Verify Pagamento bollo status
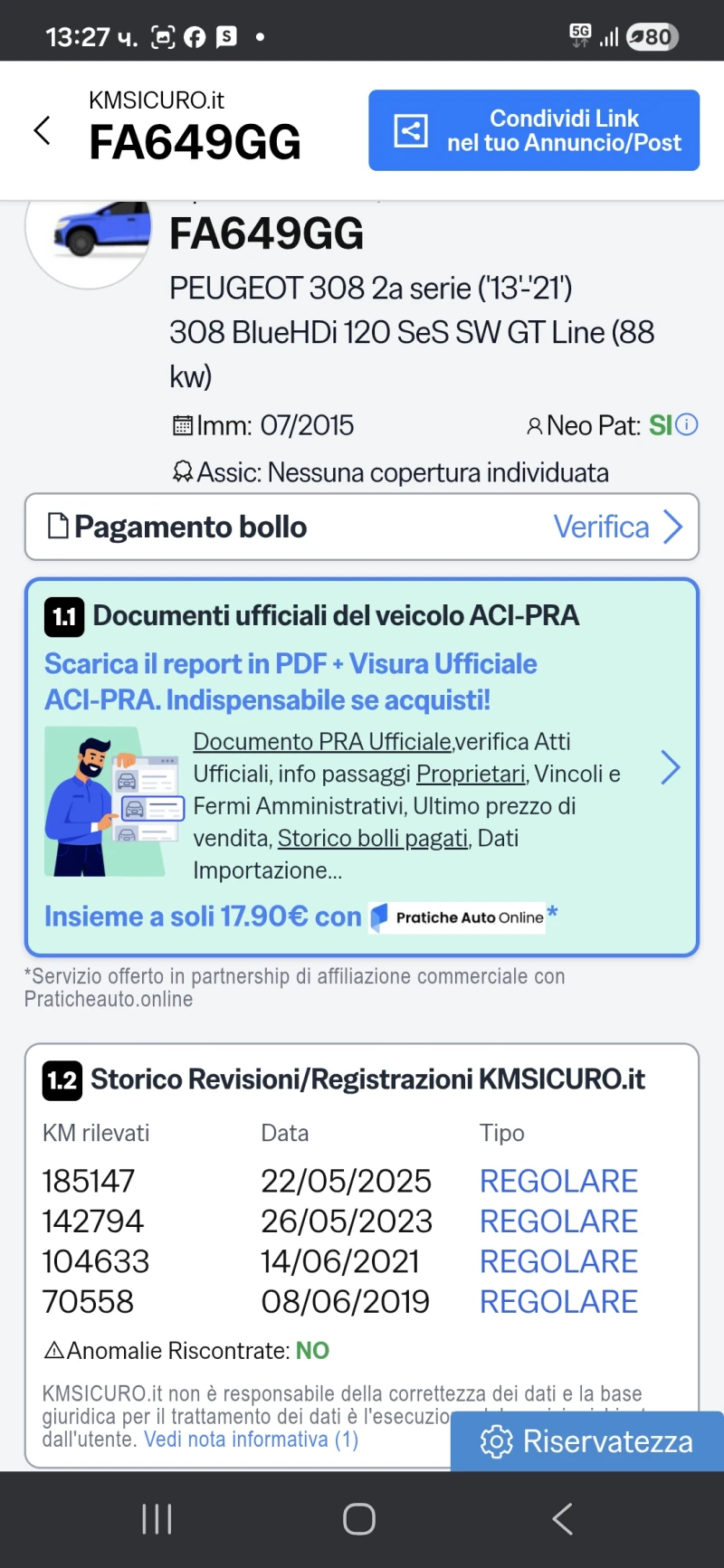 coord(617,527)
